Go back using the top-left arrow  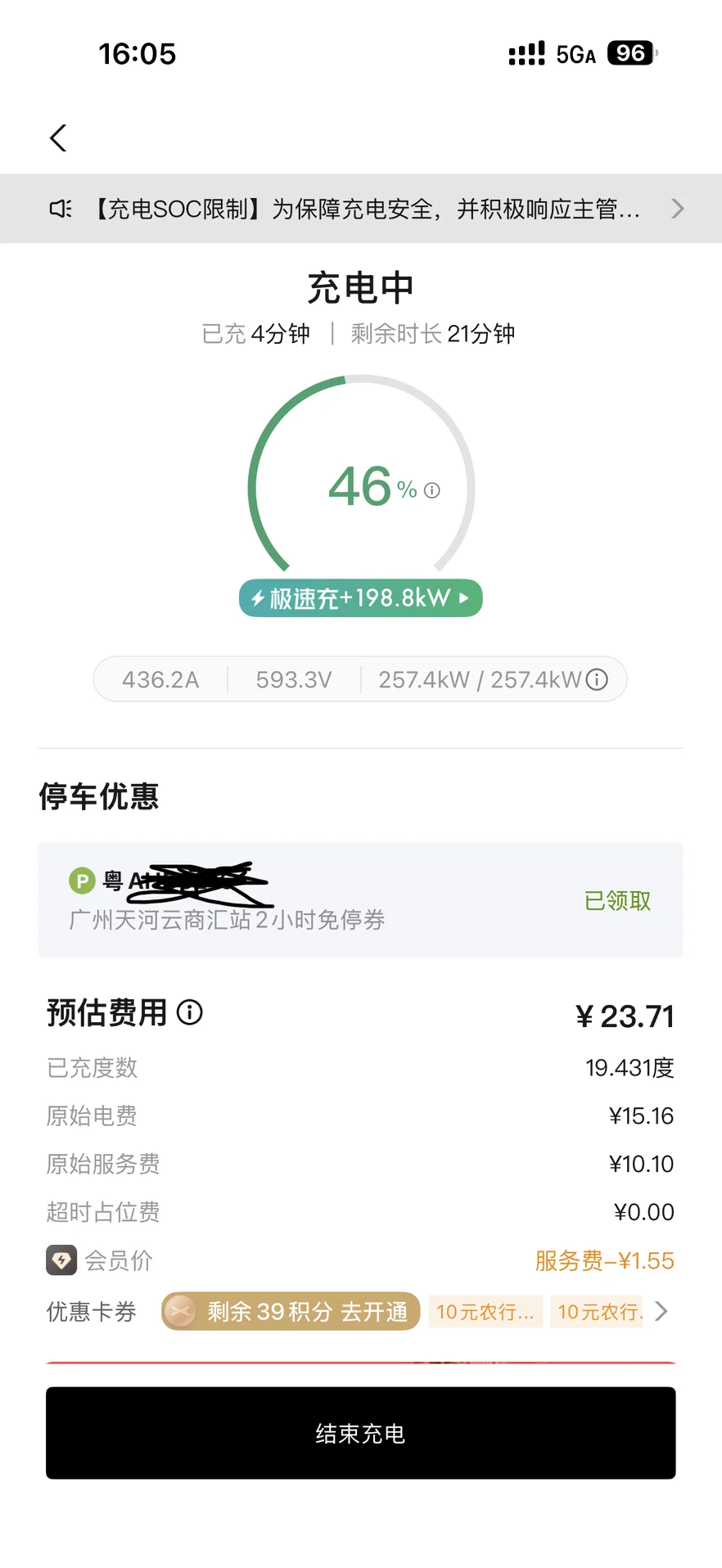(x=58, y=138)
